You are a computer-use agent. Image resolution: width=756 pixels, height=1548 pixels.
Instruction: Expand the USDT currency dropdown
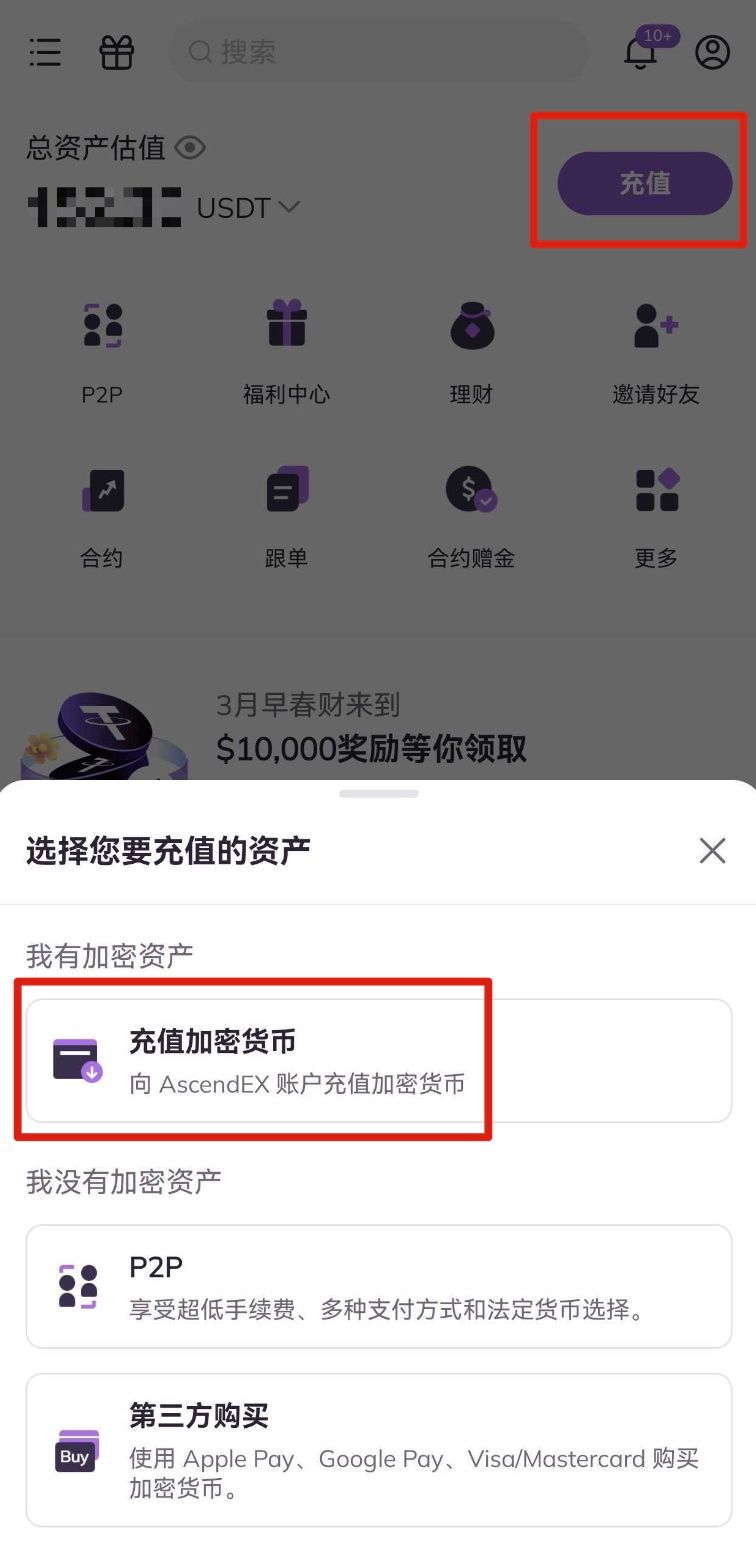[x=289, y=207]
